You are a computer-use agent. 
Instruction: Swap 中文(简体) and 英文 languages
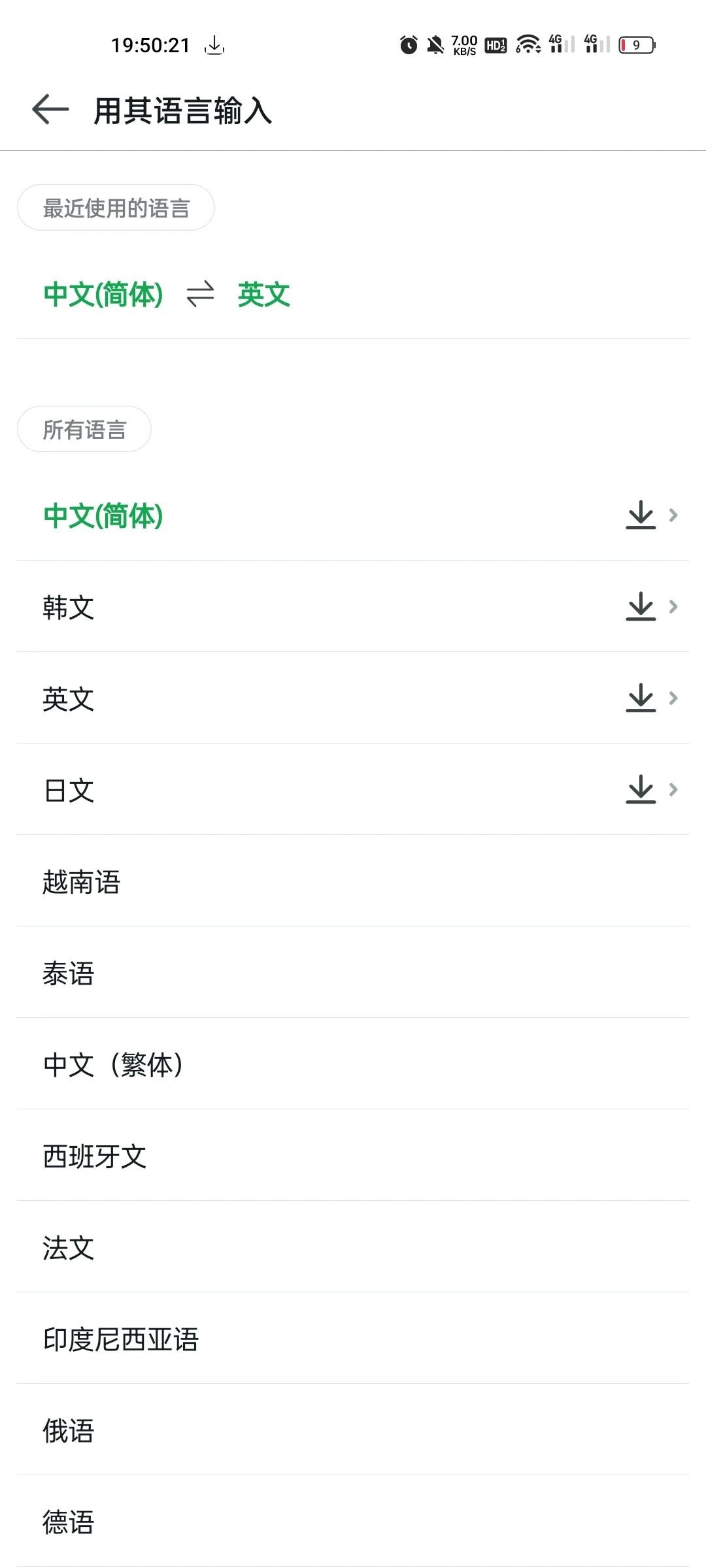click(x=200, y=294)
